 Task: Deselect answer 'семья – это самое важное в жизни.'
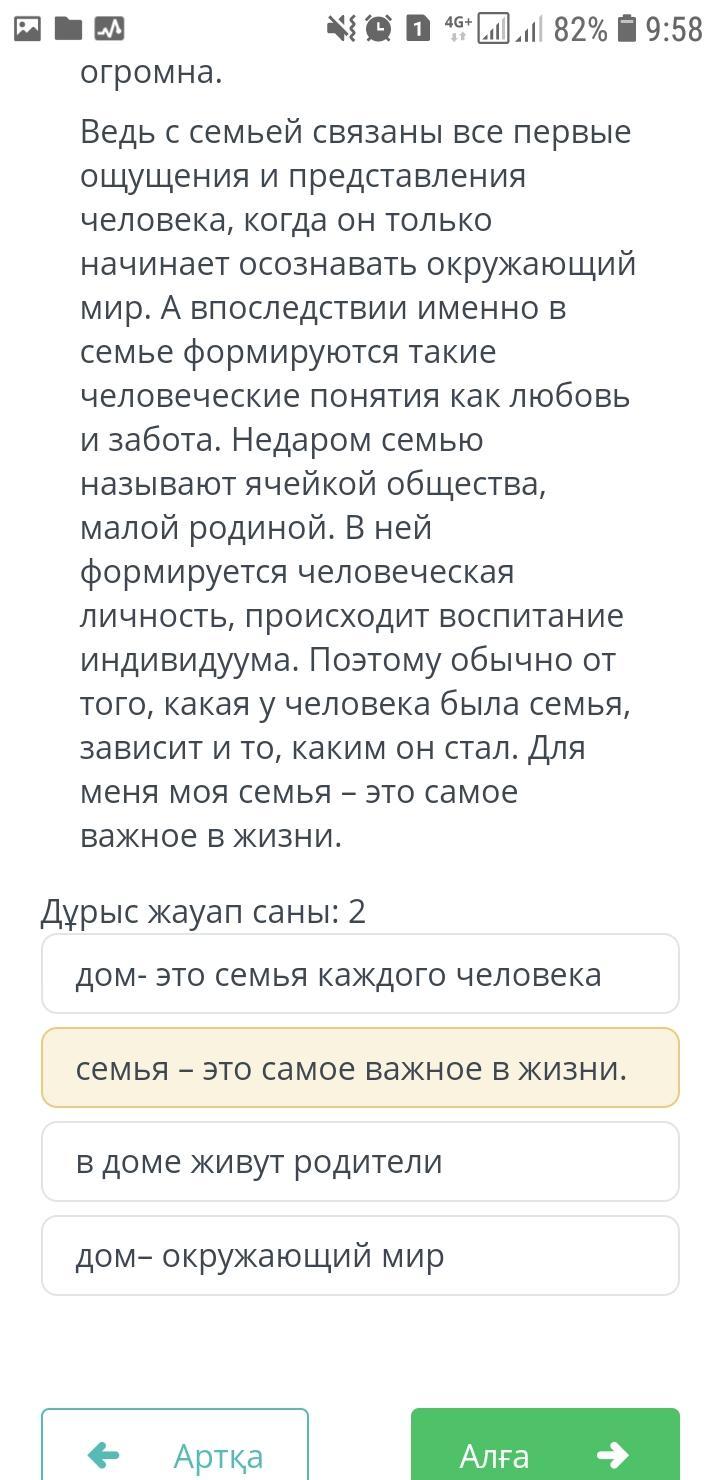pyautogui.click(x=360, y=1068)
